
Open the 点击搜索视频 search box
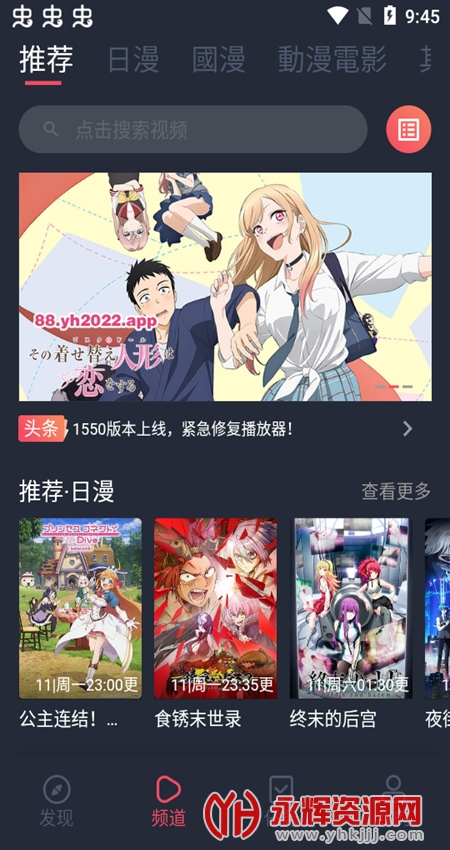coord(193,129)
